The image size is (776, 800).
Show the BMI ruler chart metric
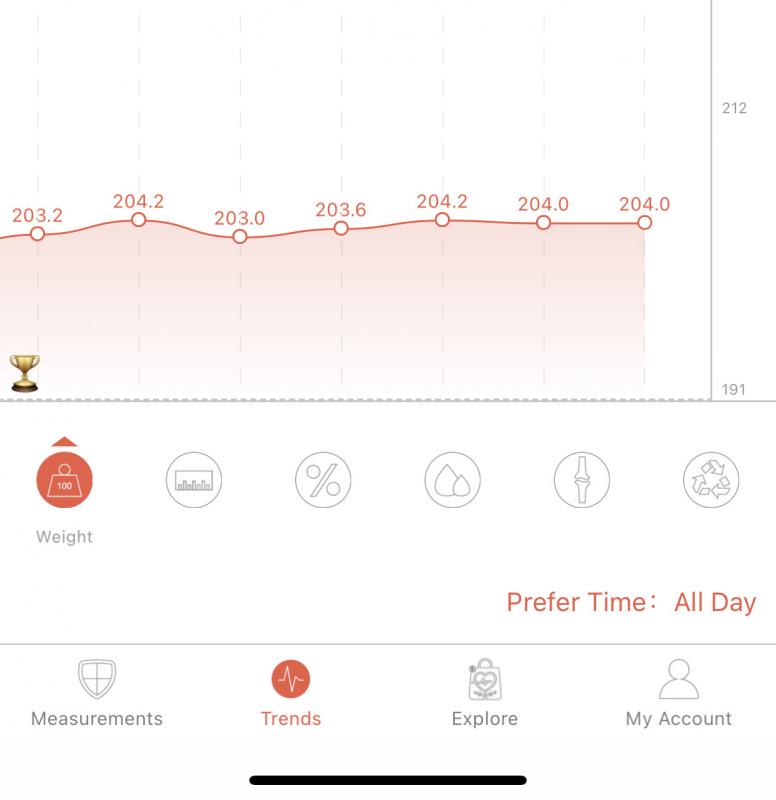[x=194, y=481]
